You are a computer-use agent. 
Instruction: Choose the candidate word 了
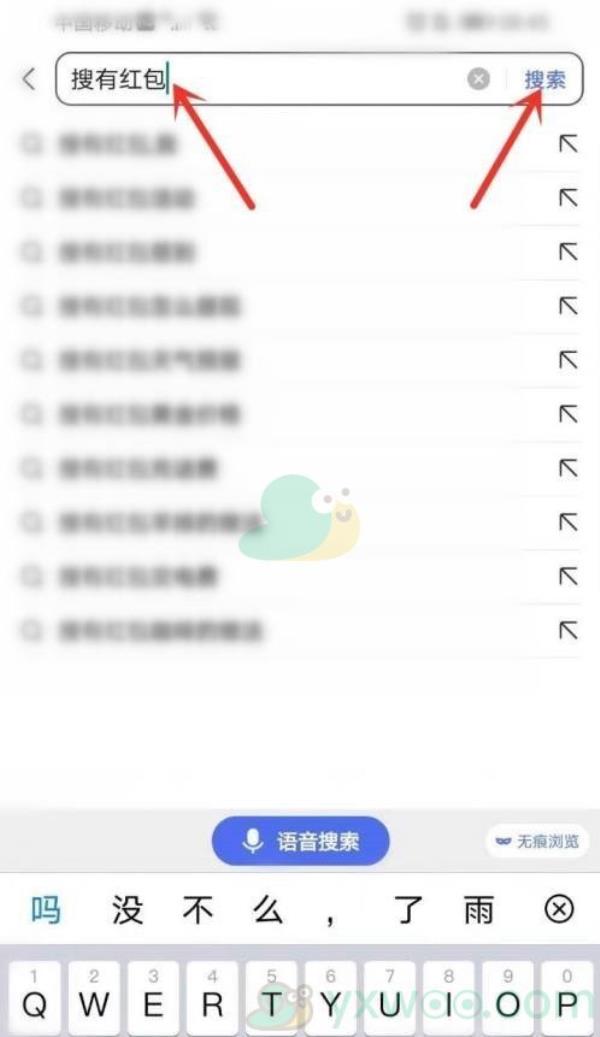click(409, 909)
